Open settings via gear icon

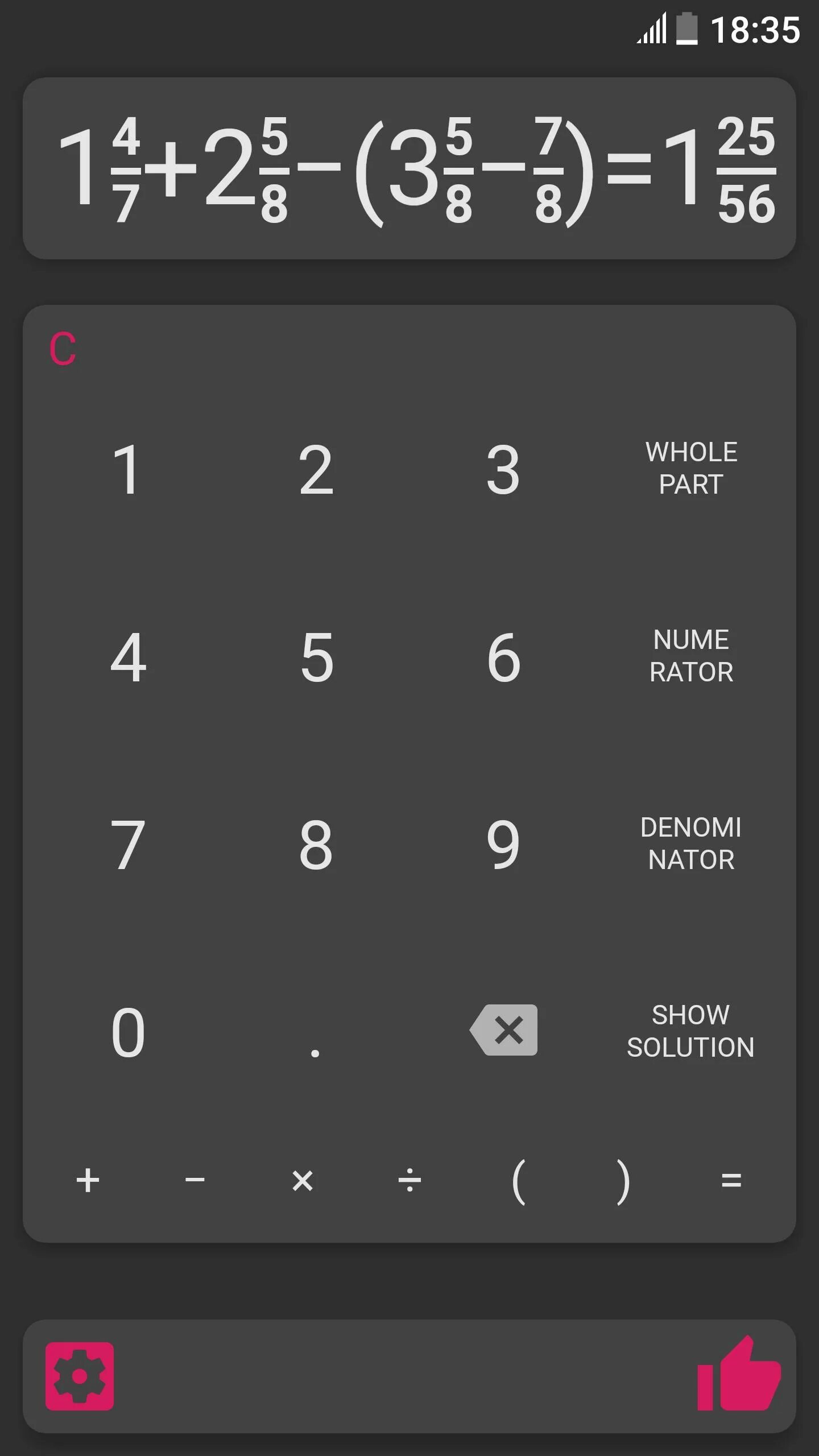(80, 1376)
